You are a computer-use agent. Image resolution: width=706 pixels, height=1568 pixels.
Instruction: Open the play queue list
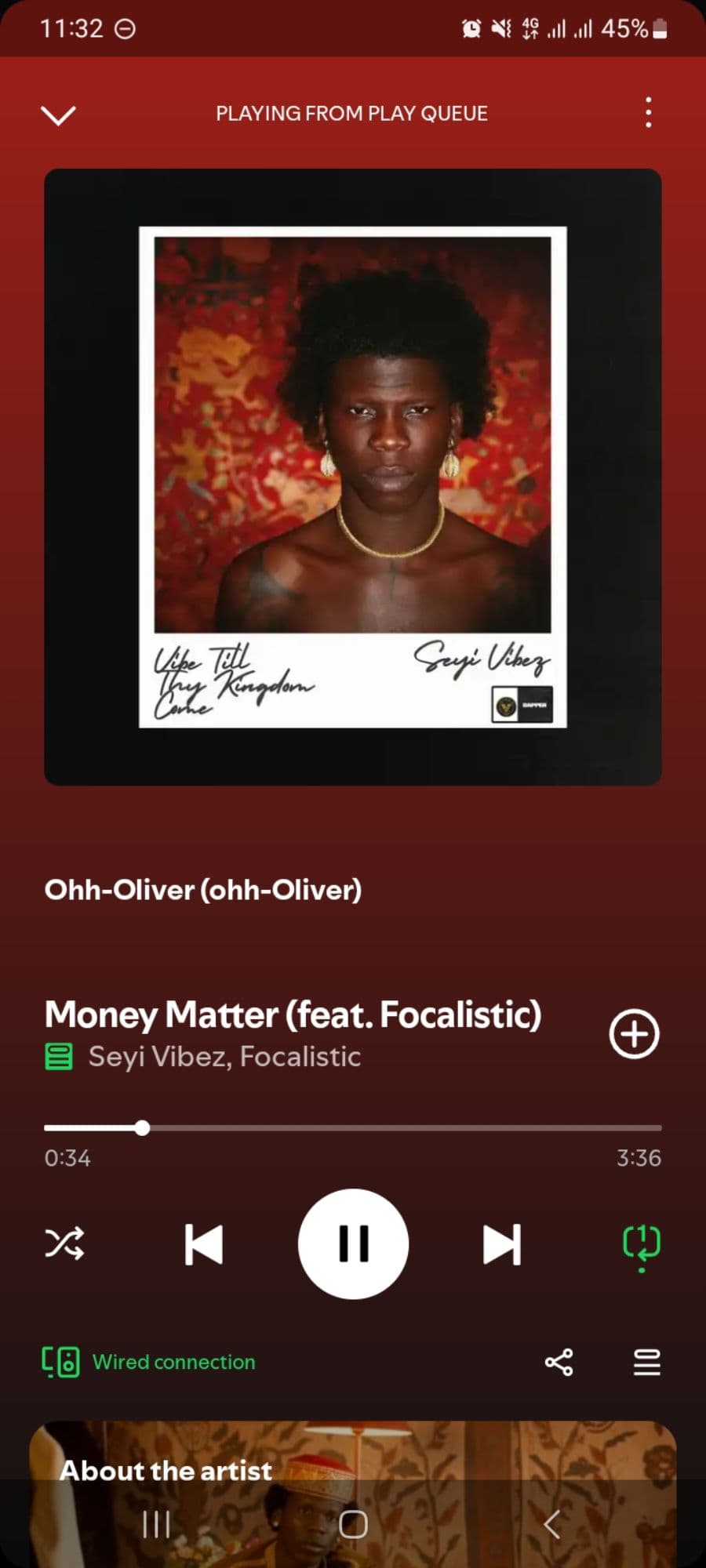click(647, 1363)
